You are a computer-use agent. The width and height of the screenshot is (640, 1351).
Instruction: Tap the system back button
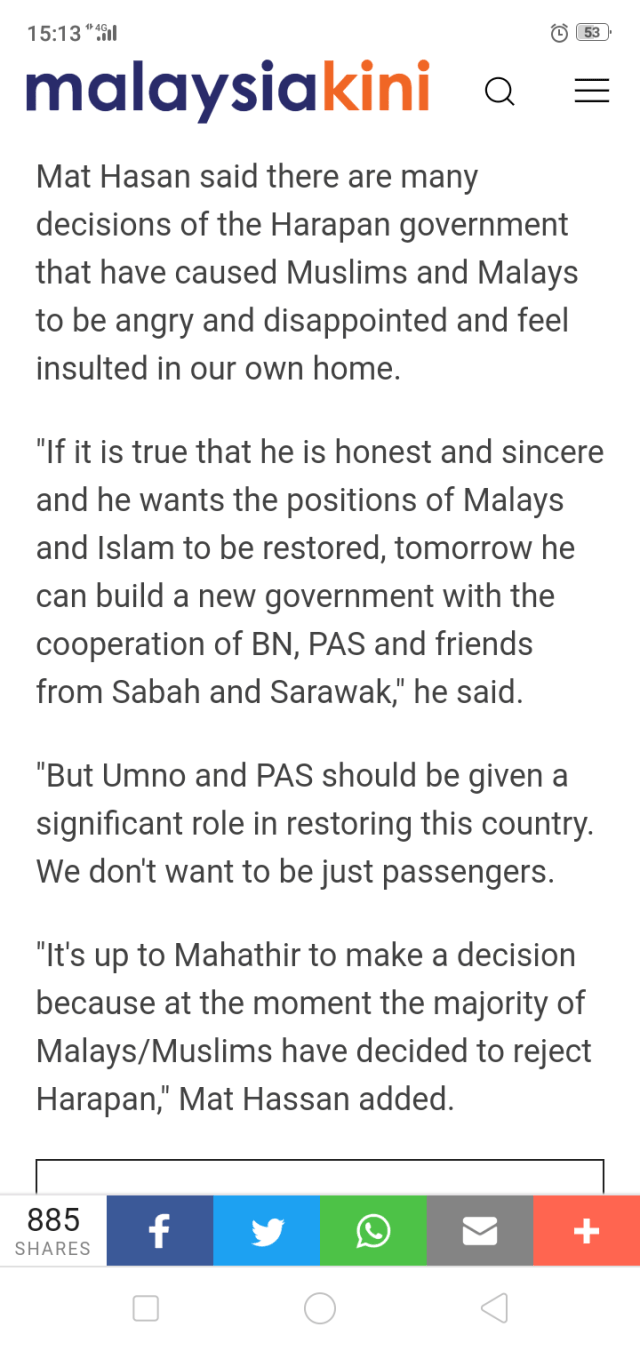click(x=494, y=1308)
